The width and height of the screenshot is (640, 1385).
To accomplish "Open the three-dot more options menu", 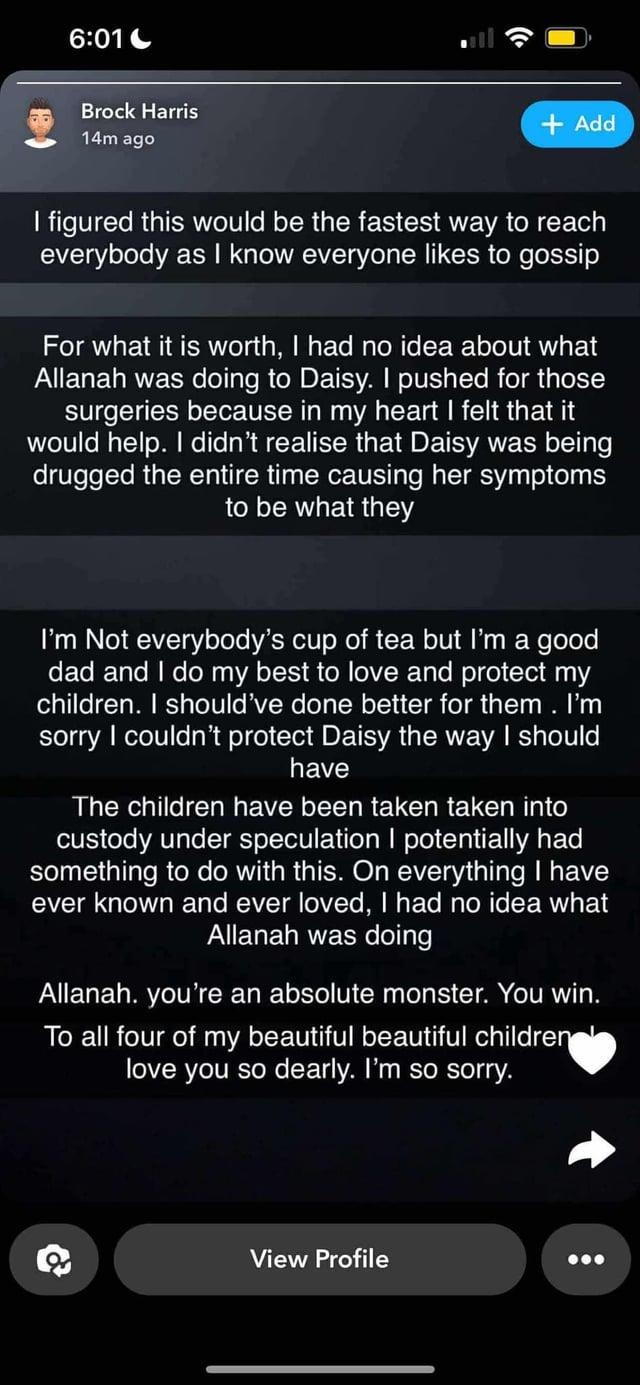I will coord(585,1259).
